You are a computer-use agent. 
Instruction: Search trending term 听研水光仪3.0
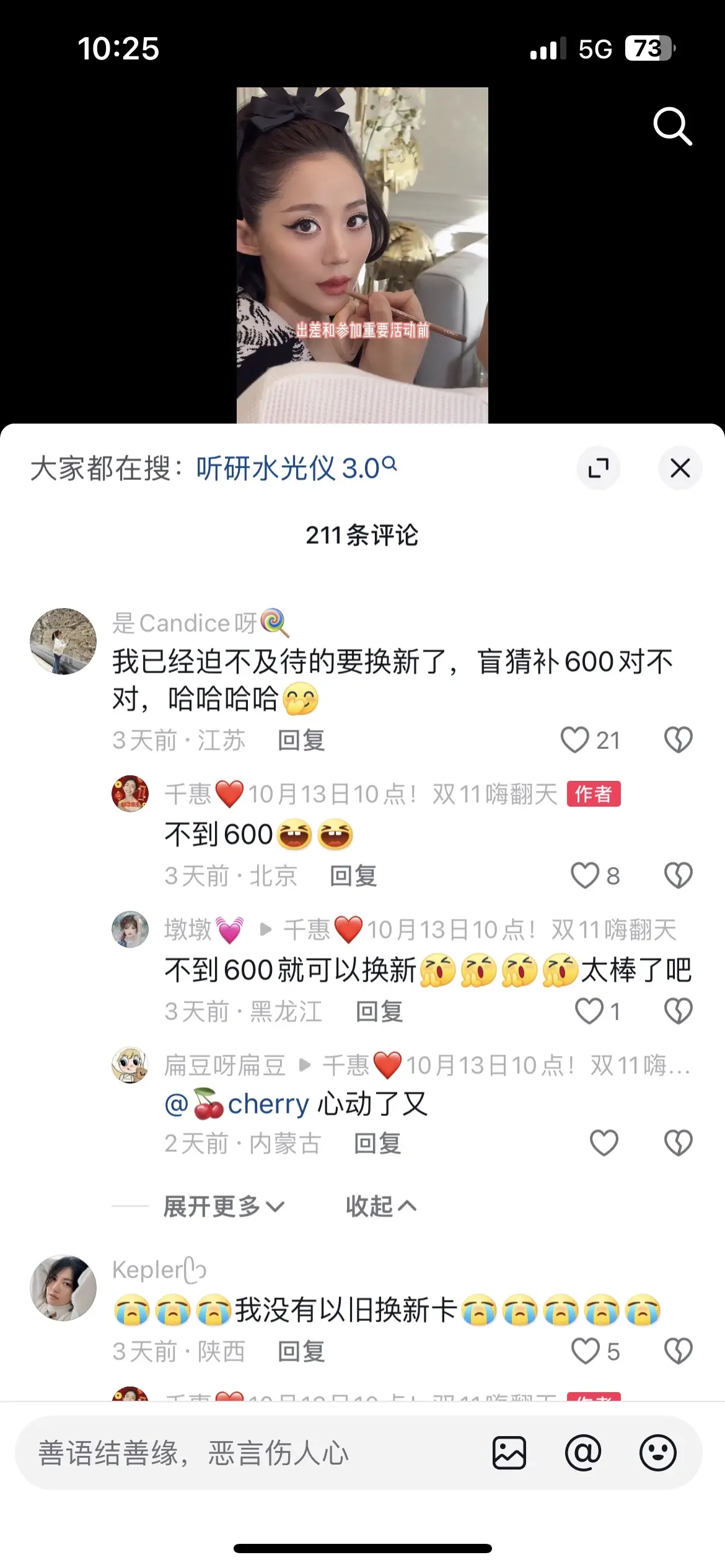tap(296, 468)
